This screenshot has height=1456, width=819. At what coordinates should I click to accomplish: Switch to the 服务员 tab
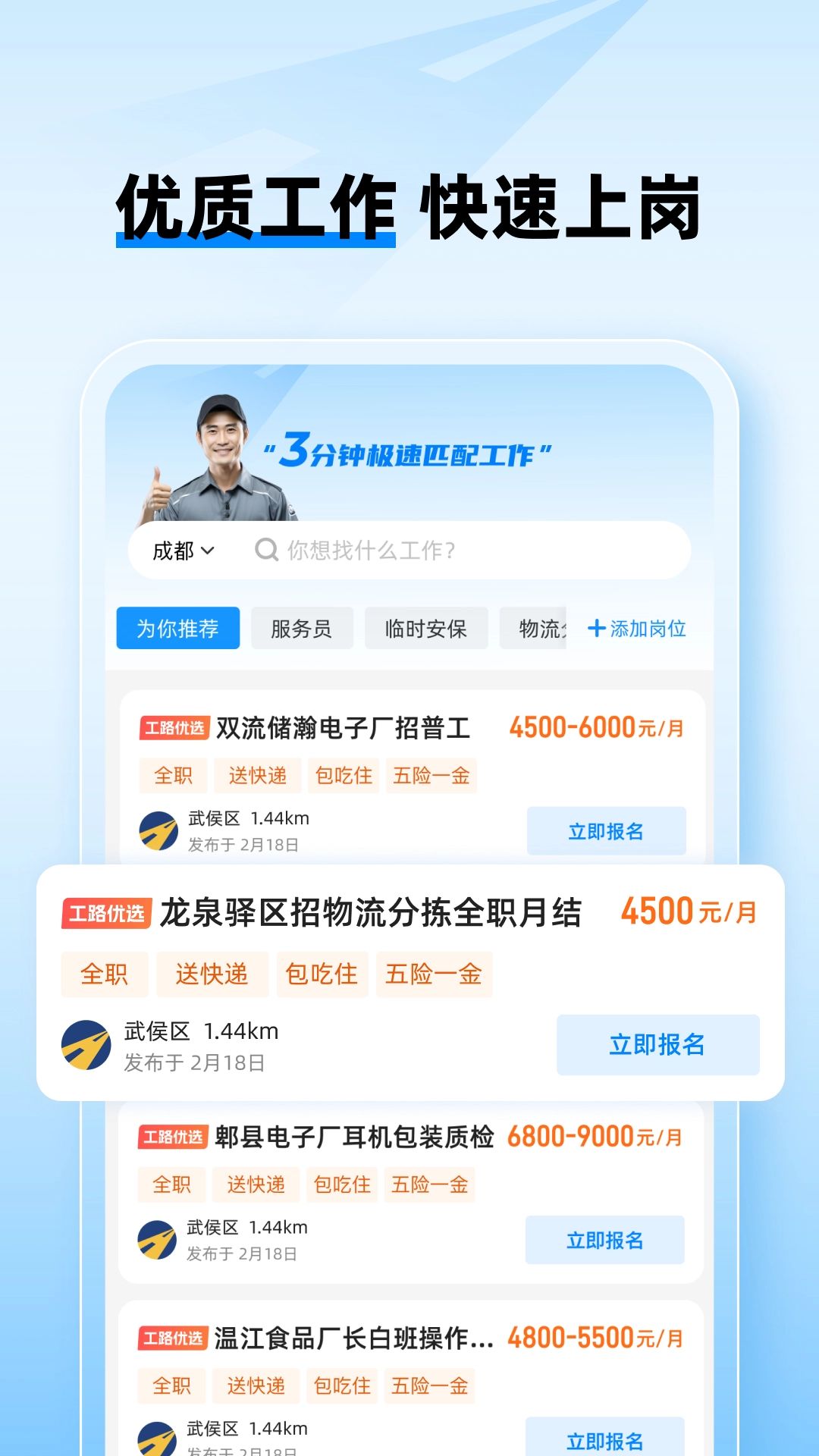302,629
